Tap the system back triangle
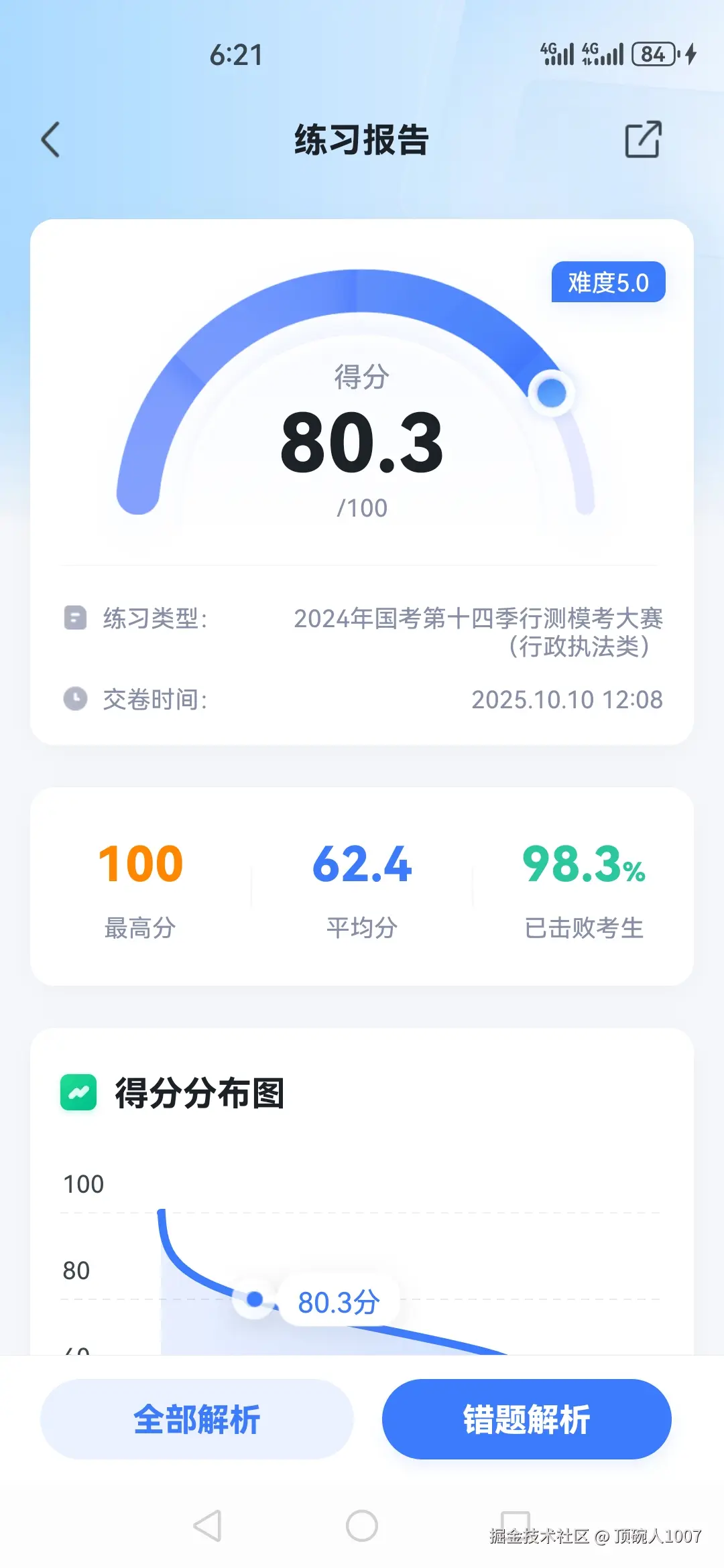Screen dimensions: 724x1568 point(208,1526)
